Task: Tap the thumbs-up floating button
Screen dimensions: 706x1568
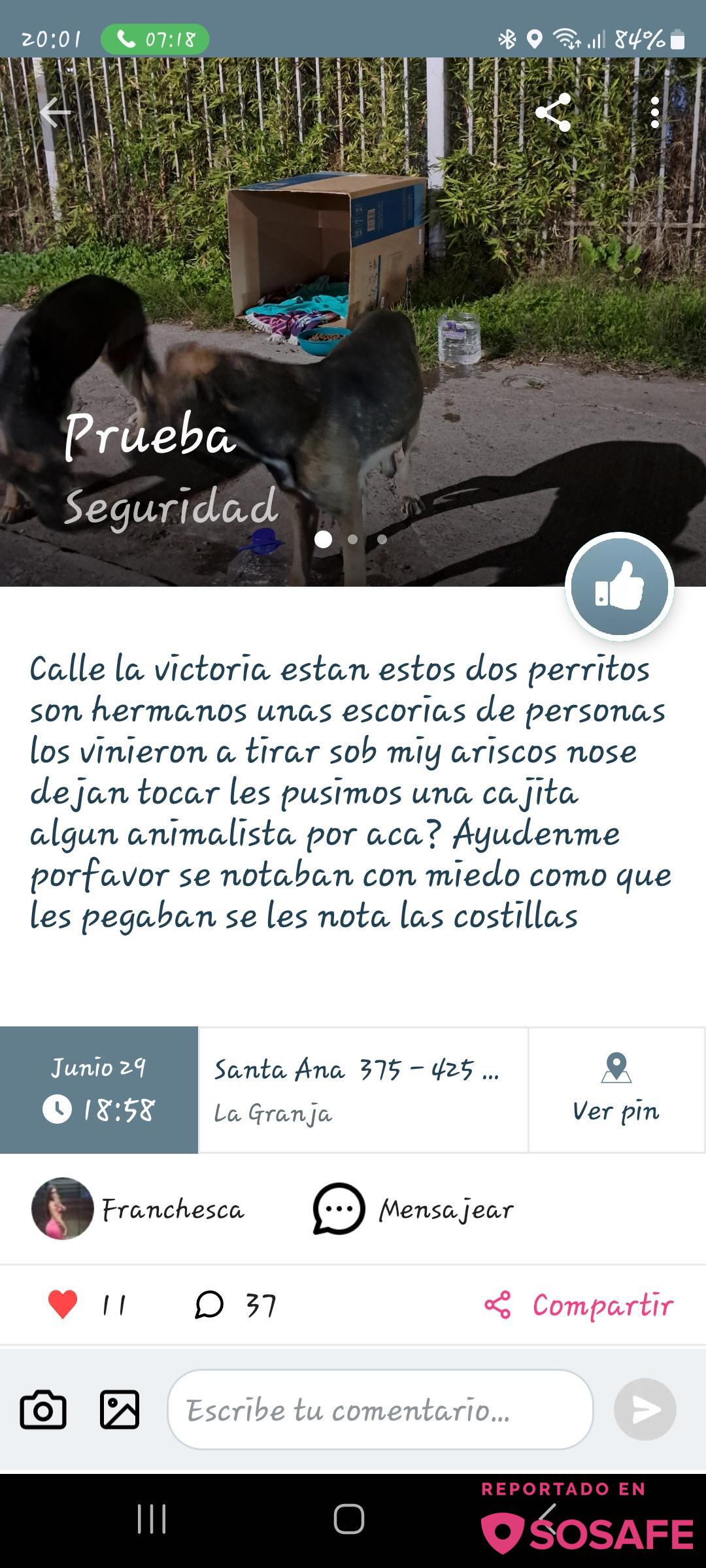Action: [619, 586]
